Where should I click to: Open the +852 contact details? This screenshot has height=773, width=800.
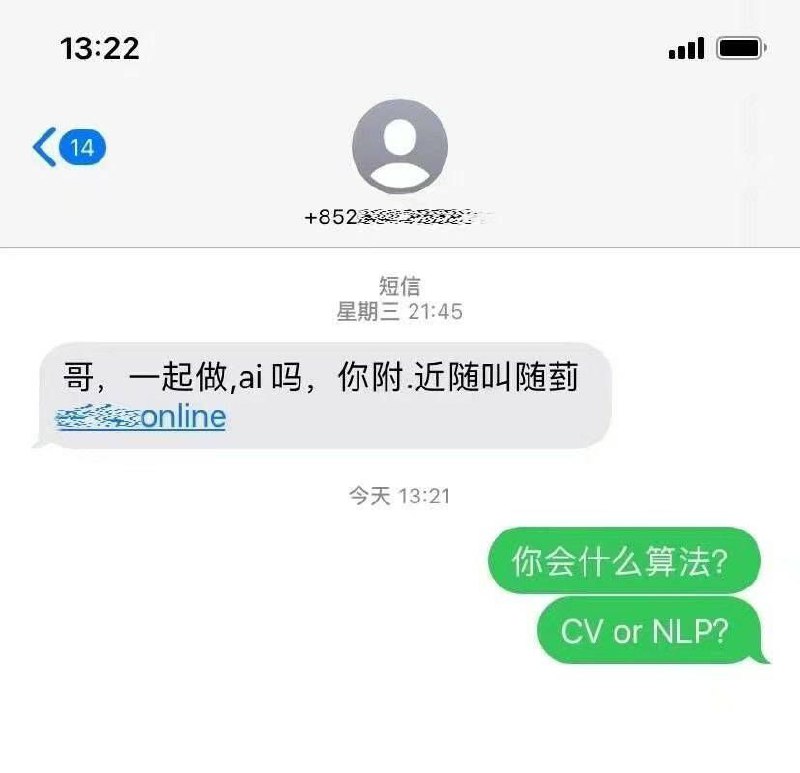[x=399, y=148]
